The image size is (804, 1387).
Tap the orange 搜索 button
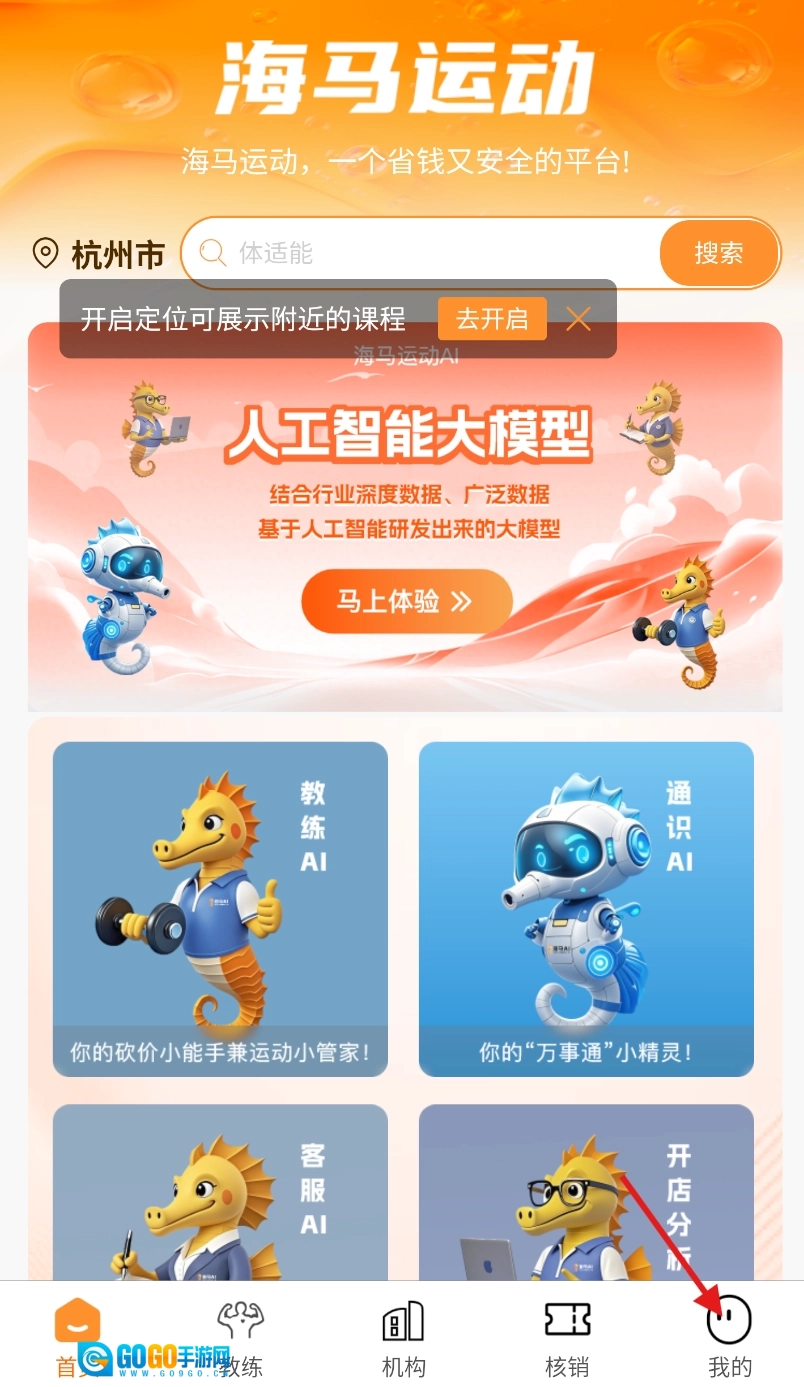coord(718,253)
